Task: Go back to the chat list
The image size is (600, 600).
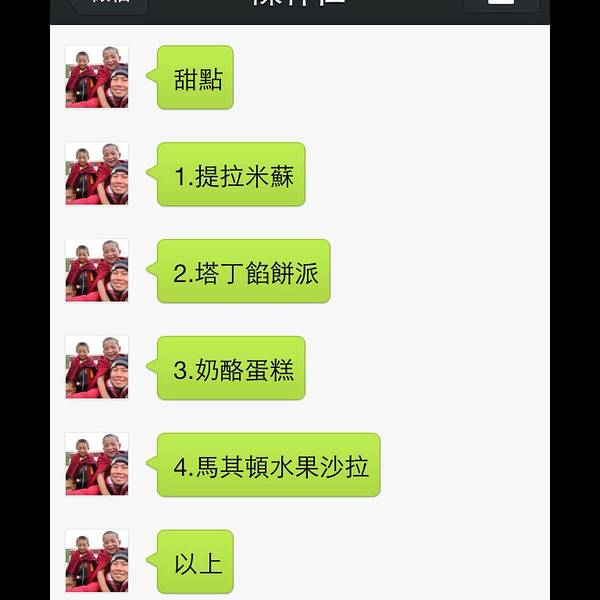Action: [x=108, y=4]
